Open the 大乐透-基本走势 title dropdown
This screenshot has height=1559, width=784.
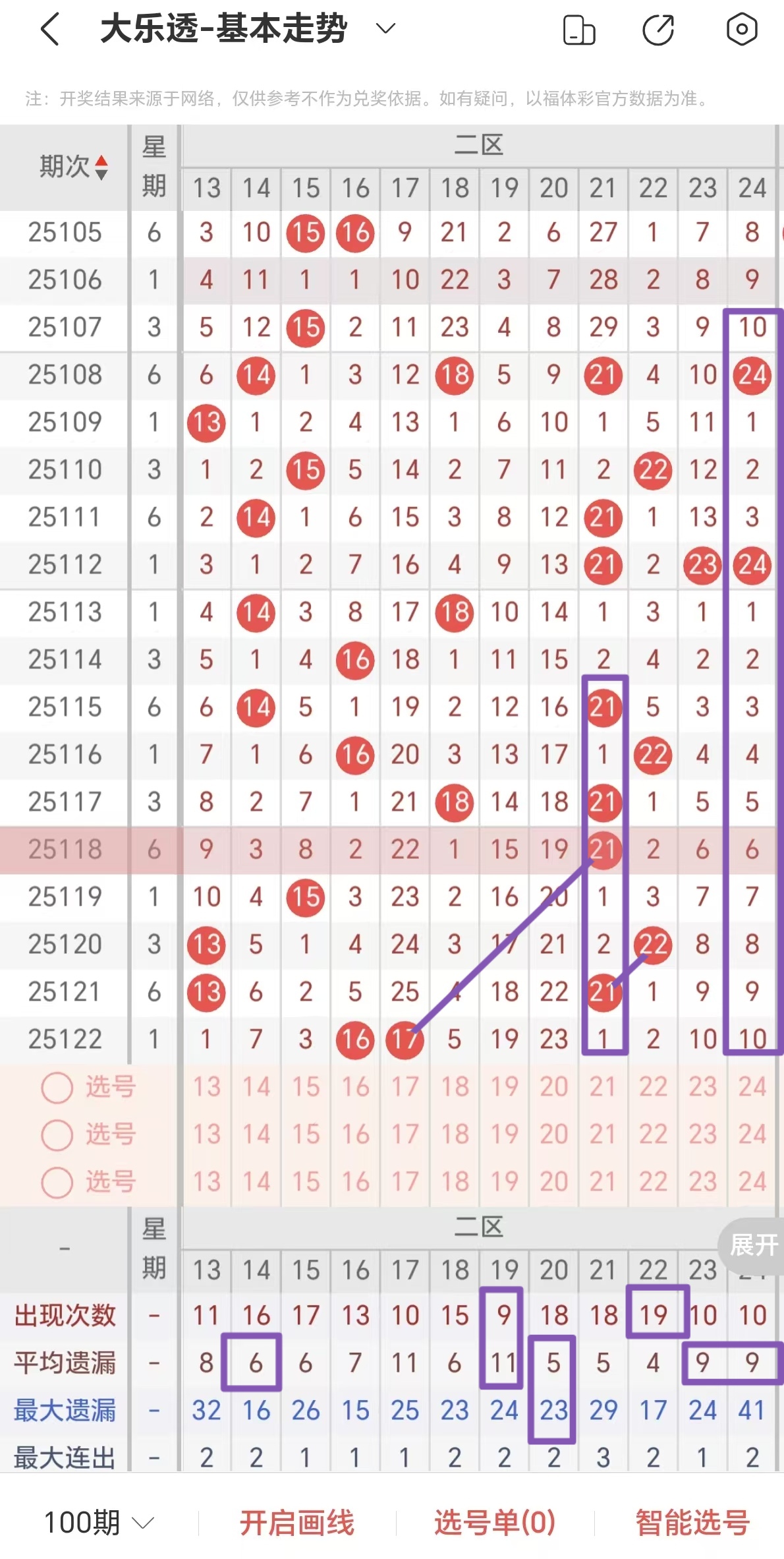click(x=385, y=28)
